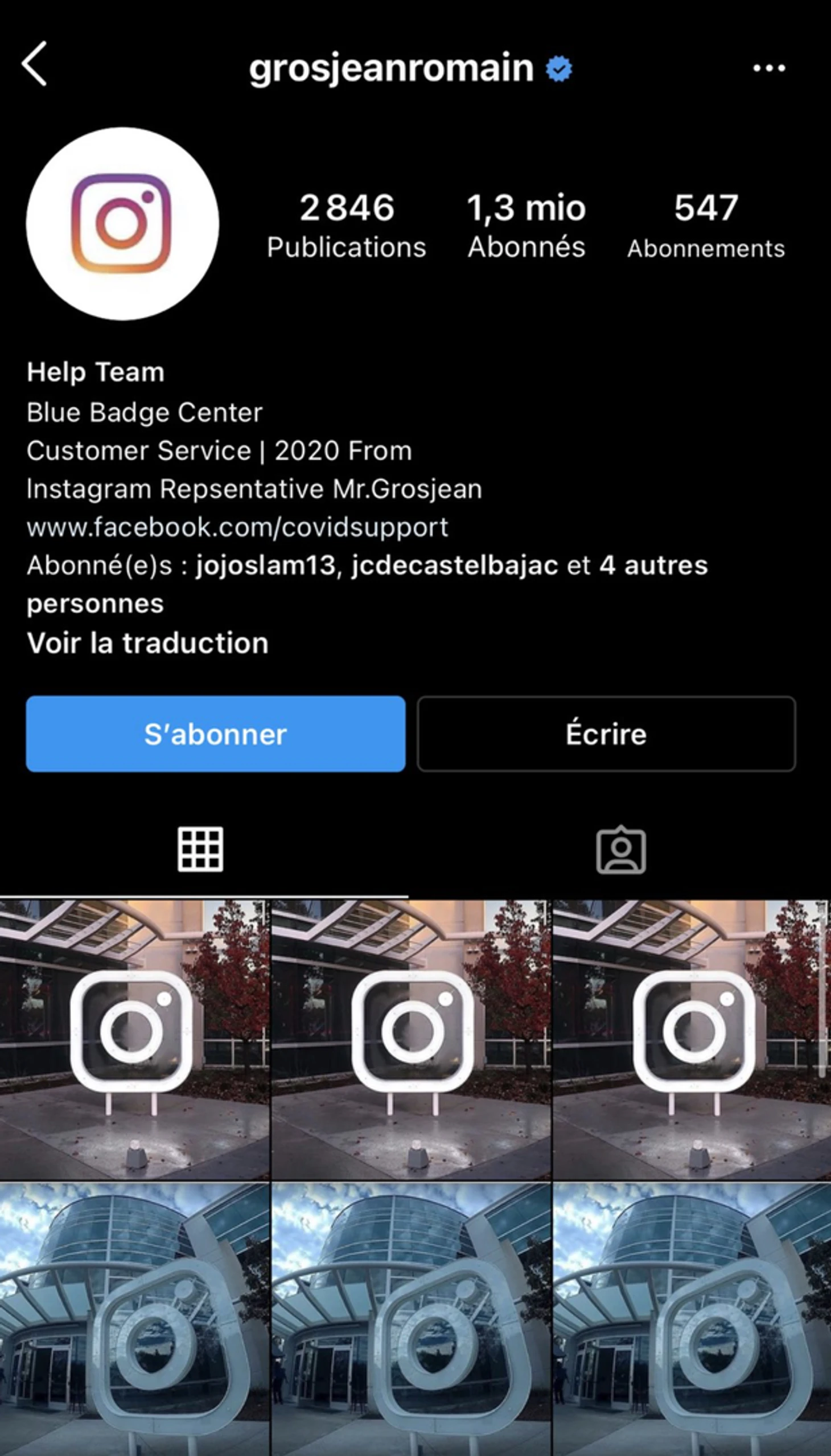Open jojoslam13's profile from mutual followers
This screenshot has height=1456, width=831.
(x=265, y=566)
